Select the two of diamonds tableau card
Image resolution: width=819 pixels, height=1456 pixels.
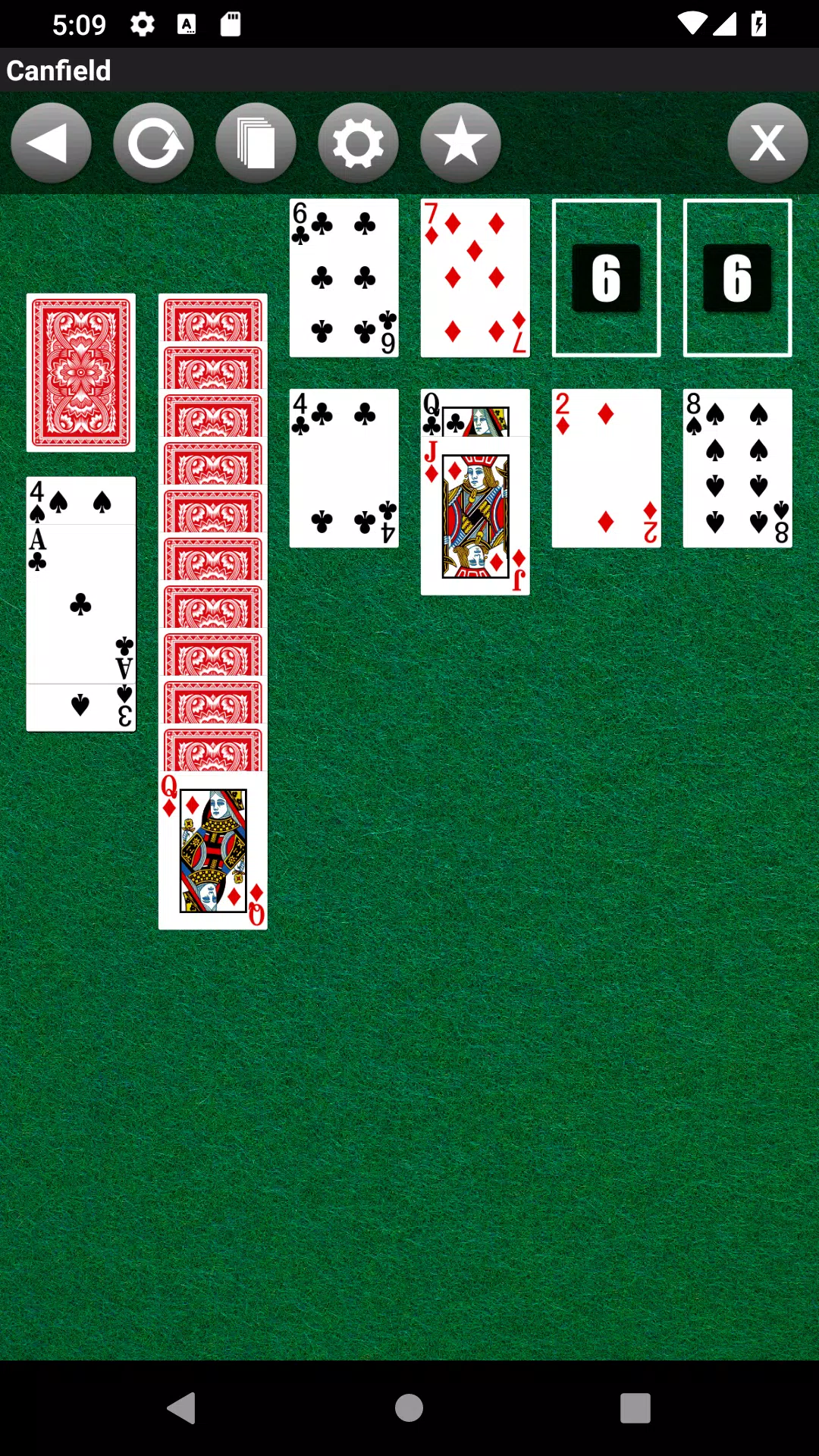click(x=606, y=468)
